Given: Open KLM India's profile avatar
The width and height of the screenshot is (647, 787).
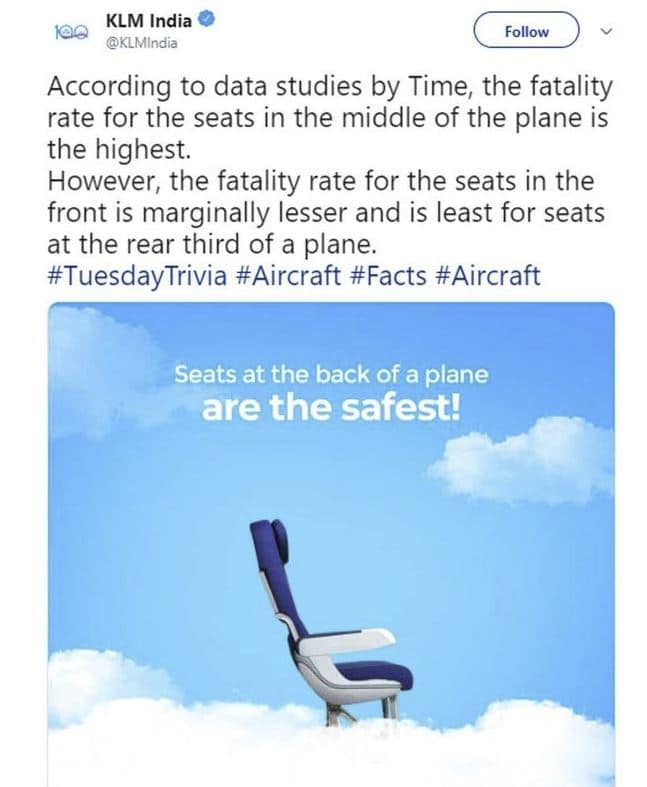Looking at the screenshot, I should click(x=70, y=32).
